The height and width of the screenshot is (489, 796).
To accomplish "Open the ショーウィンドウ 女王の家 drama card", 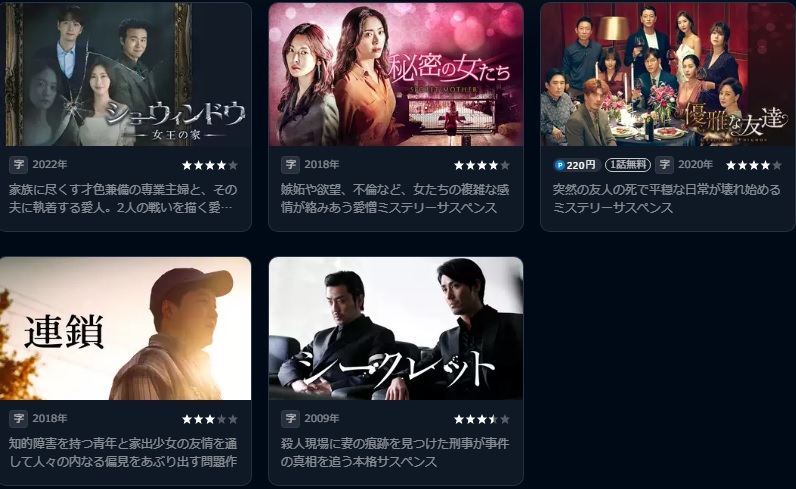I will point(125,76).
